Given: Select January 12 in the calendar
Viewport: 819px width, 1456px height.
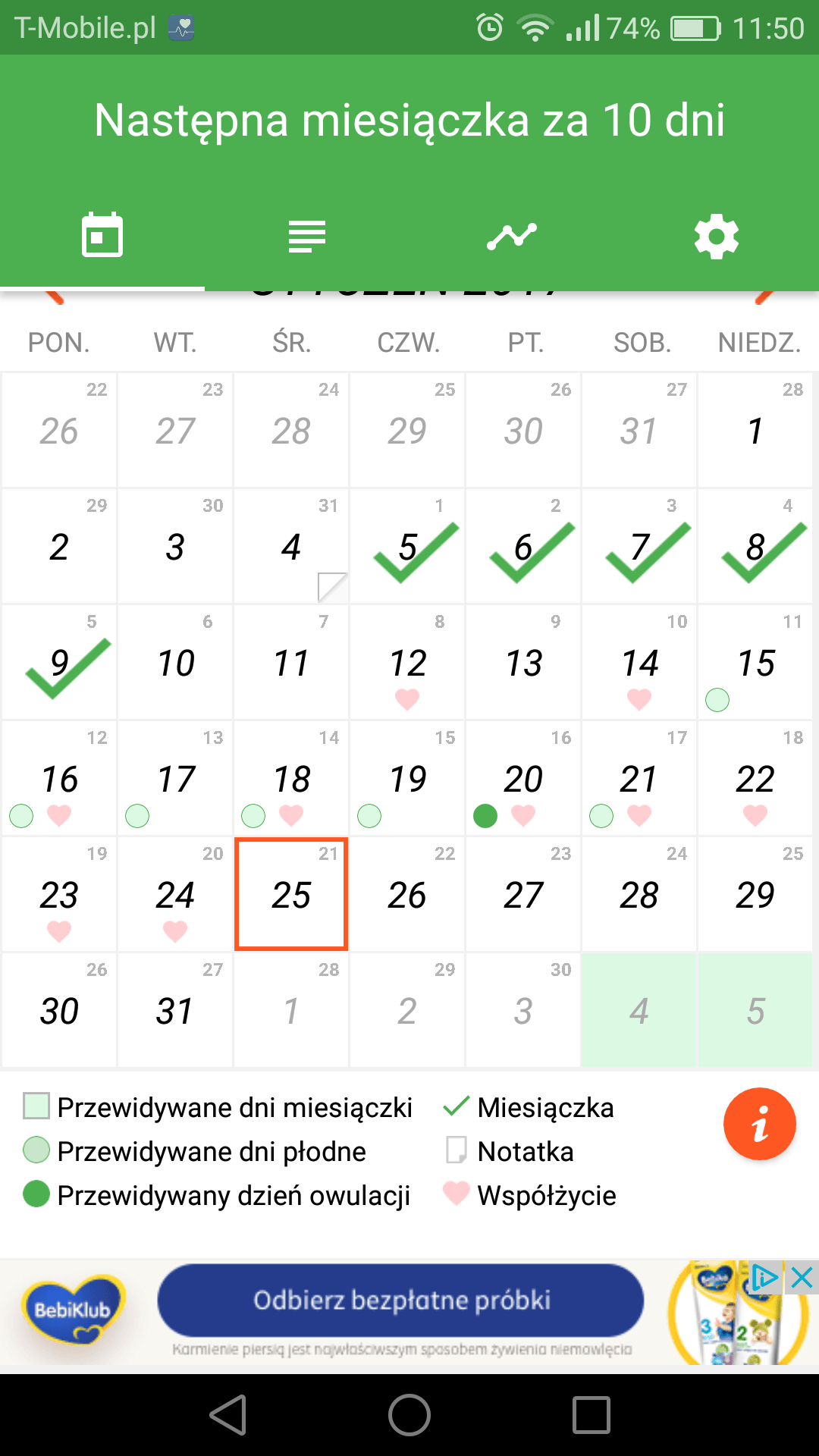Looking at the screenshot, I should [407, 663].
